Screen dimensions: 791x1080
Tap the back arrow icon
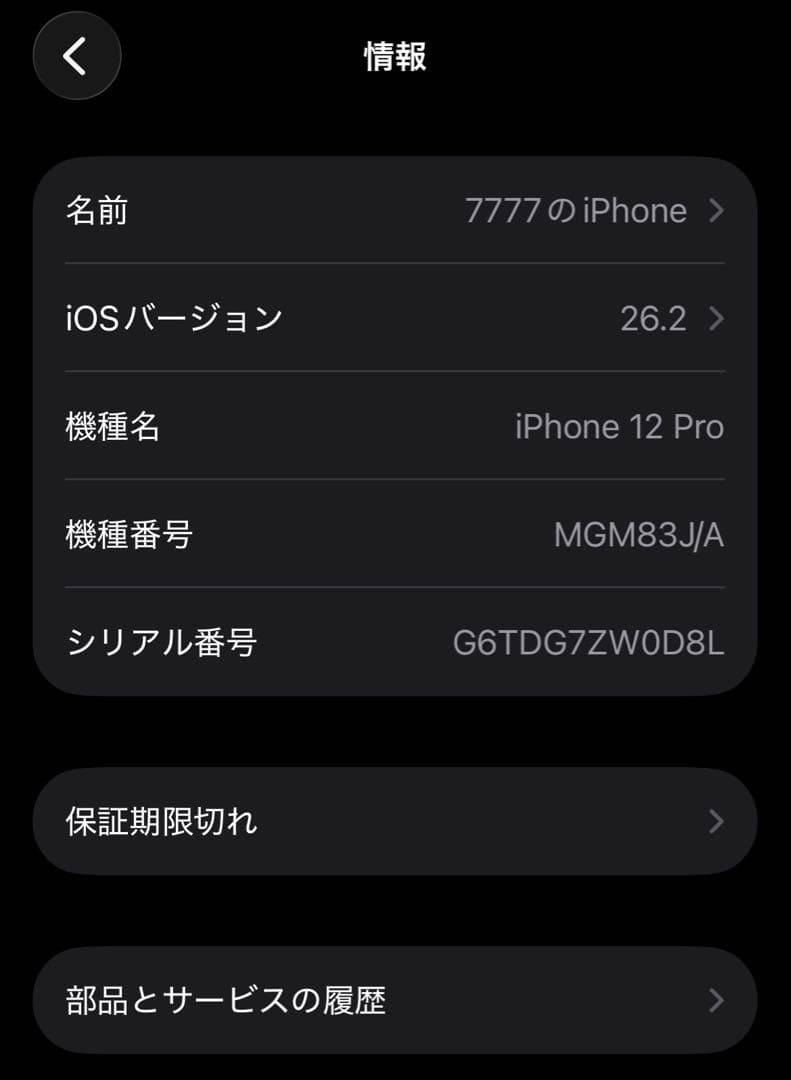76,56
